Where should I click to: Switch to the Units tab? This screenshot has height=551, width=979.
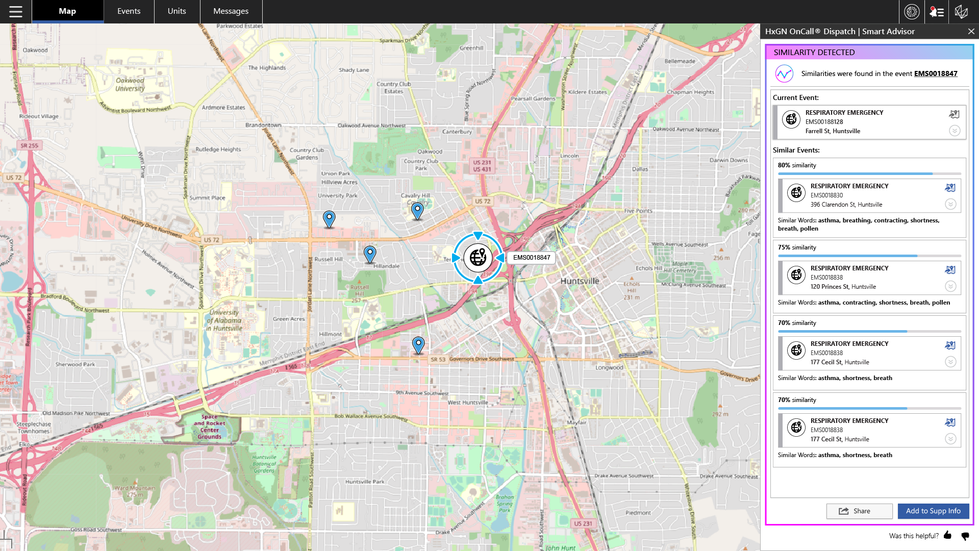[x=176, y=11]
